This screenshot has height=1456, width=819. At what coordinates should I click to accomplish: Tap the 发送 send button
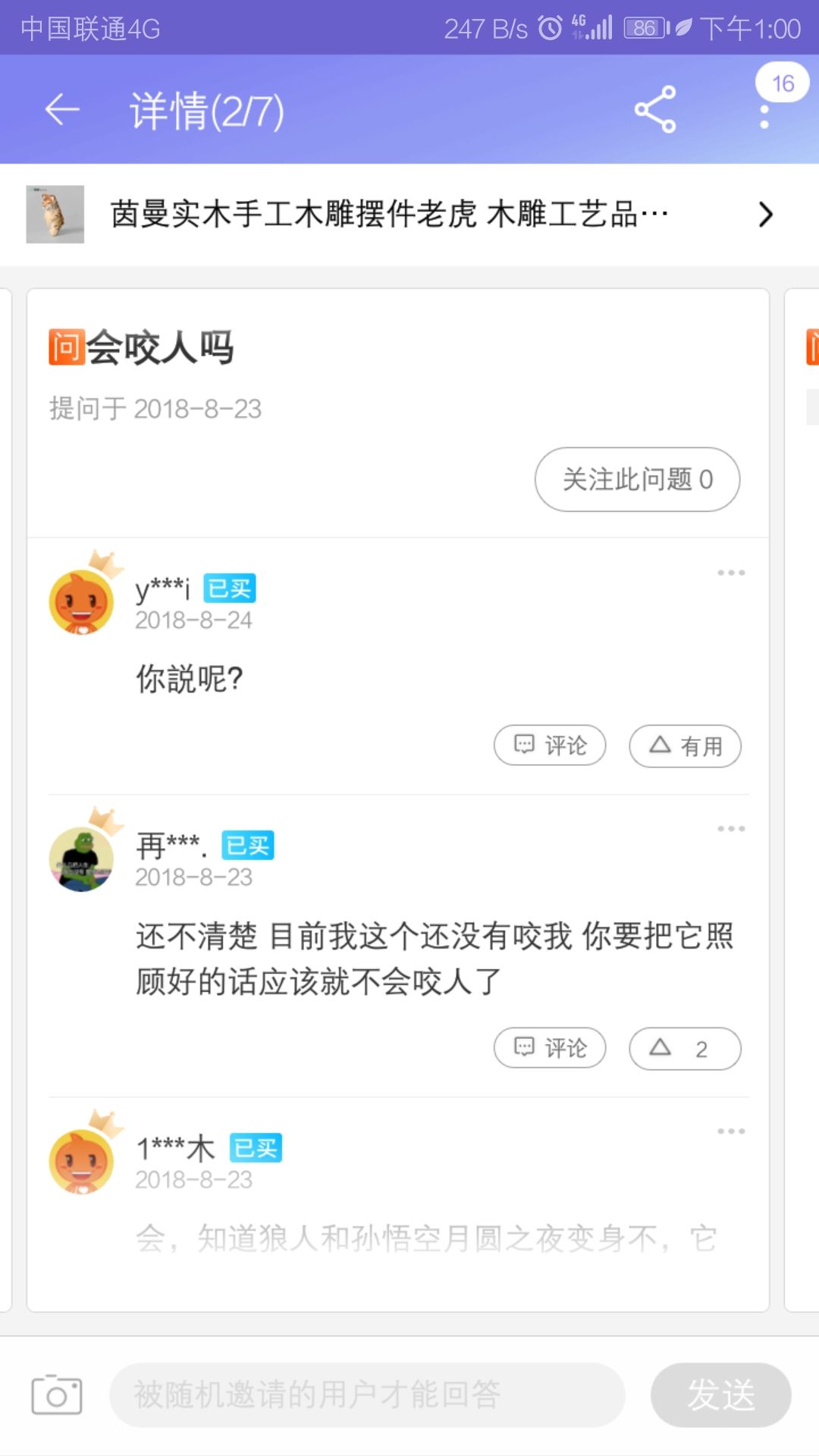[x=720, y=1395]
